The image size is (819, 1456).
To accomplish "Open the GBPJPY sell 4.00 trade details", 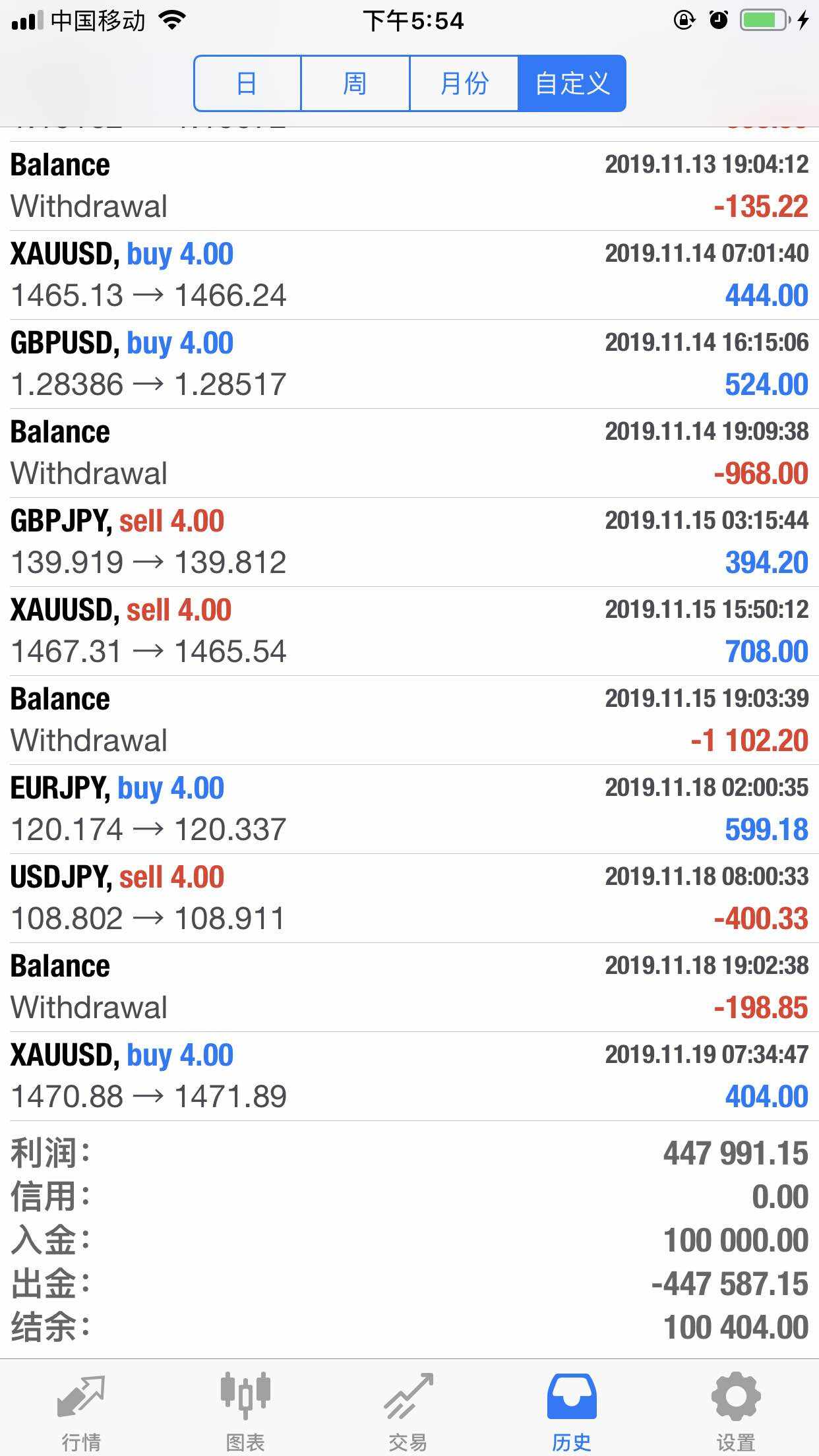I will click(409, 542).
